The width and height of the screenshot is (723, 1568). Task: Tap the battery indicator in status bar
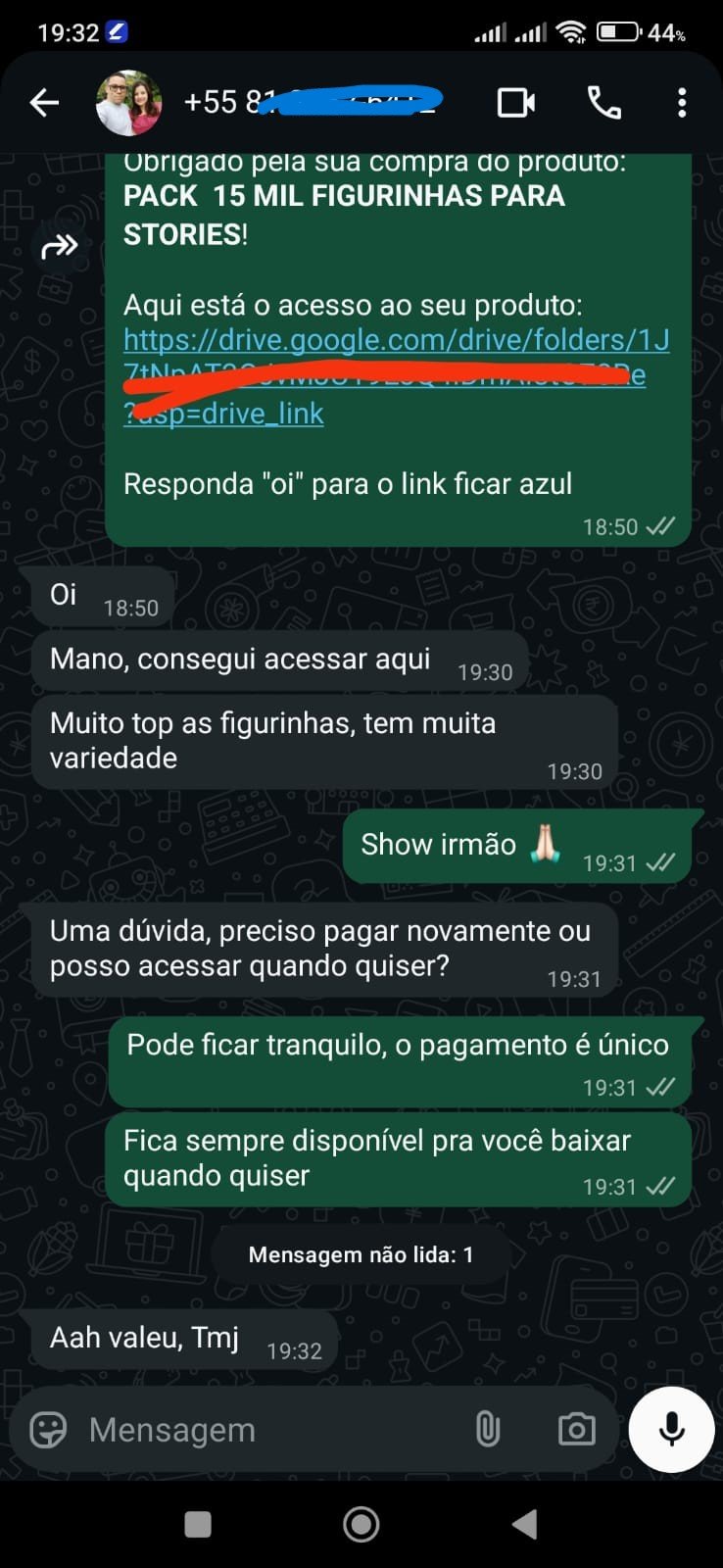[617, 30]
